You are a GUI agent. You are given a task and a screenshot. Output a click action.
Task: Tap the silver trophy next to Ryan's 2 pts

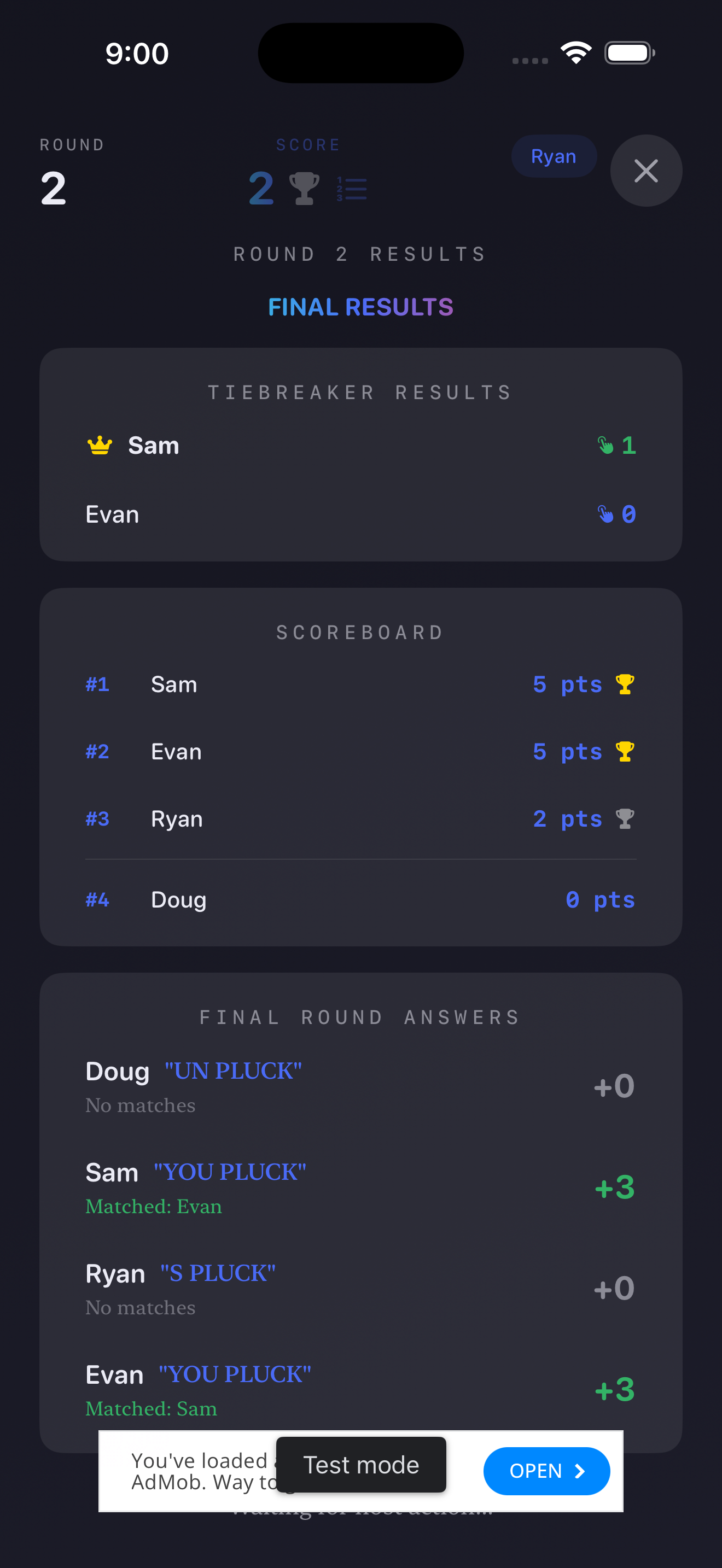click(625, 818)
